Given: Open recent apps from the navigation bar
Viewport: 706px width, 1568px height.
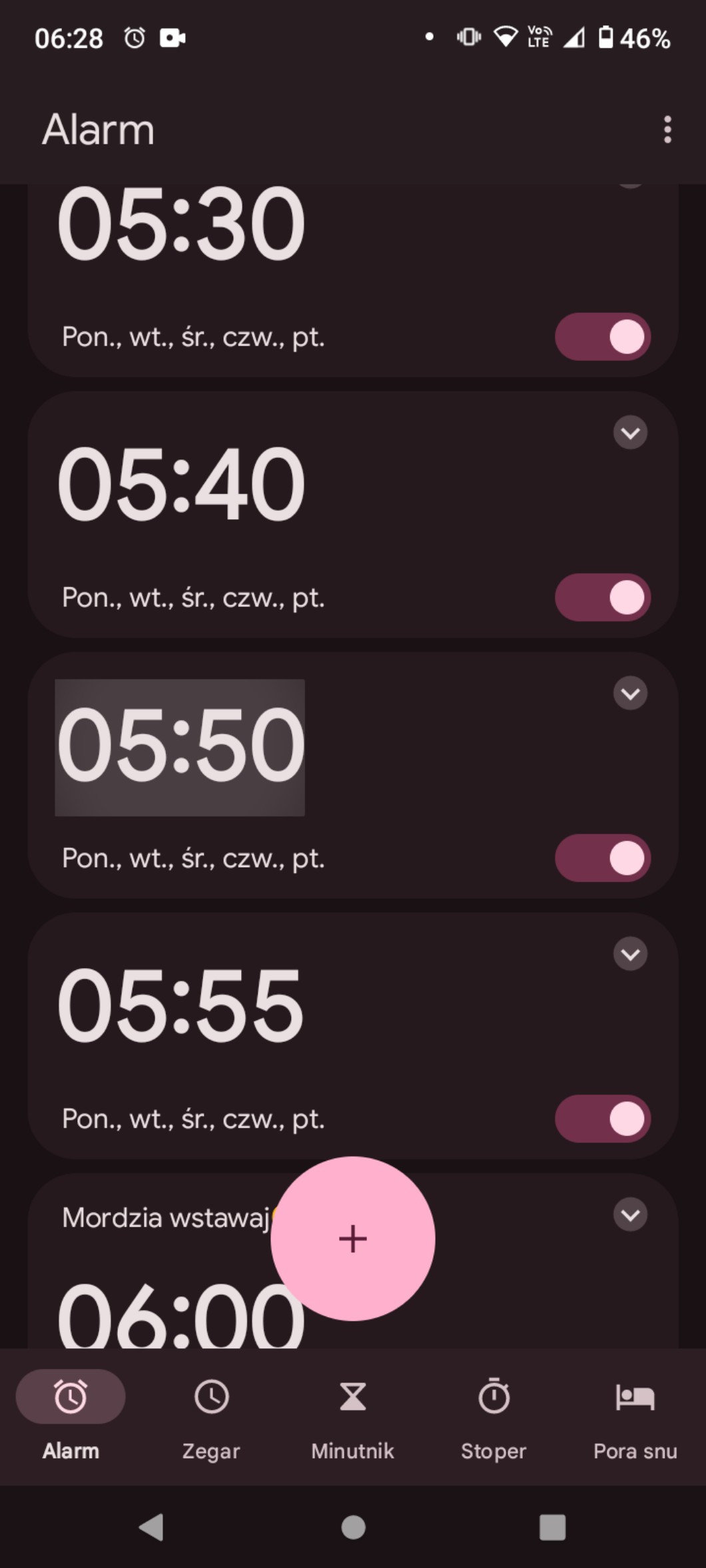Looking at the screenshot, I should [x=552, y=1527].
